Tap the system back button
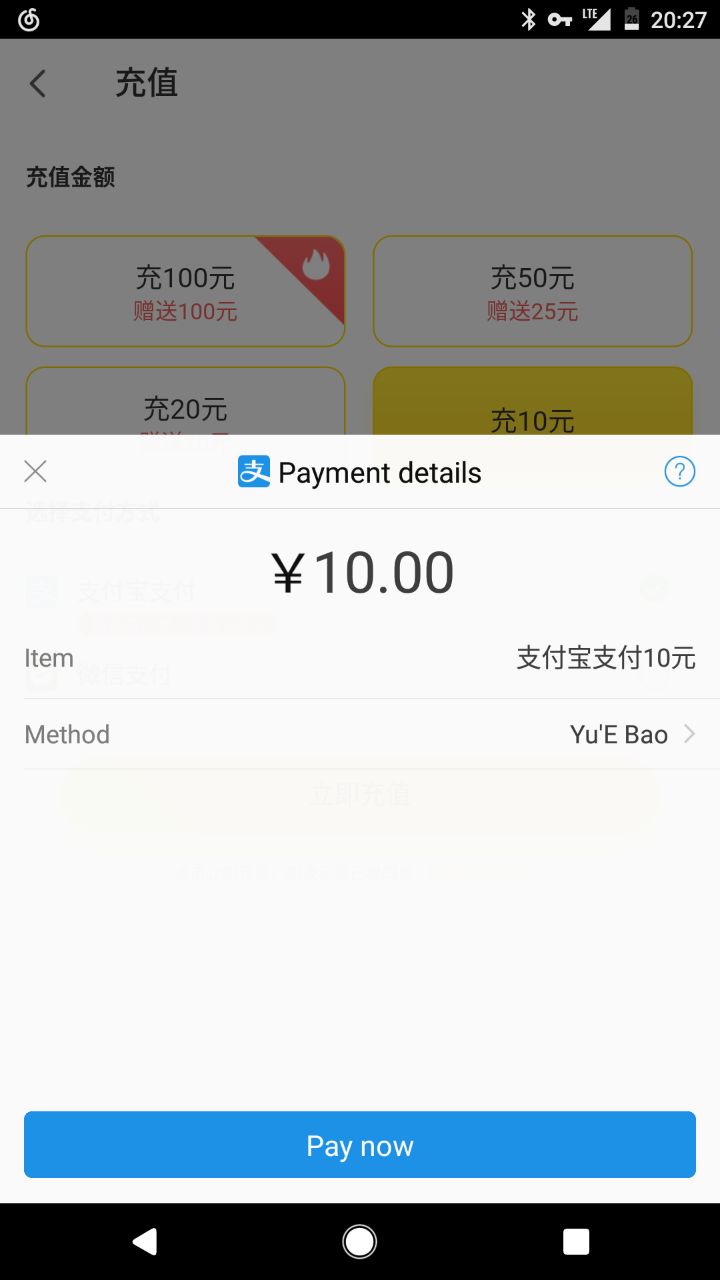Image resolution: width=720 pixels, height=1280 pixels. coord(145,1242)
